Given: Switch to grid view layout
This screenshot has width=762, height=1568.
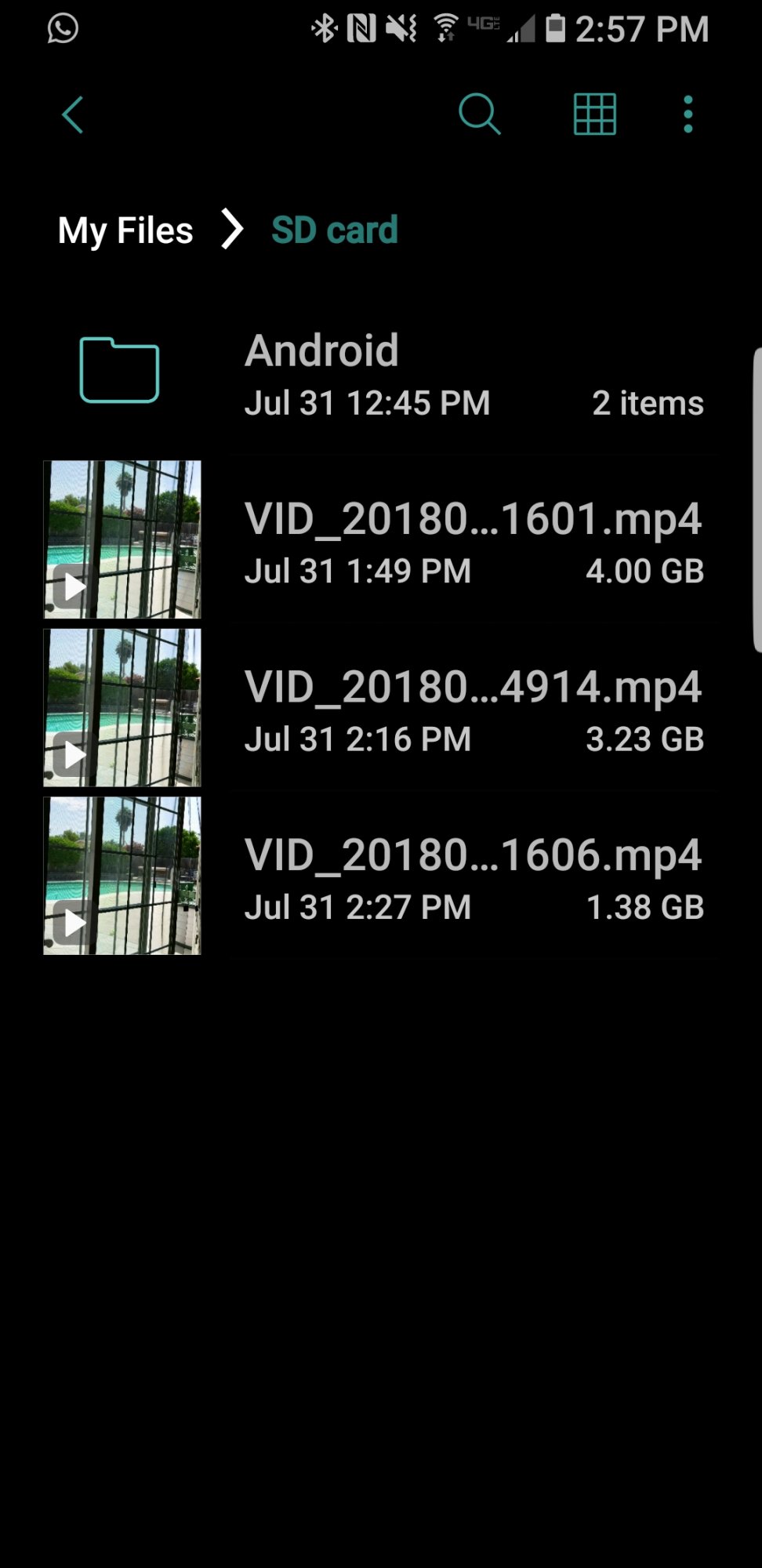Looking at the screenshot, I should [595, 114].
